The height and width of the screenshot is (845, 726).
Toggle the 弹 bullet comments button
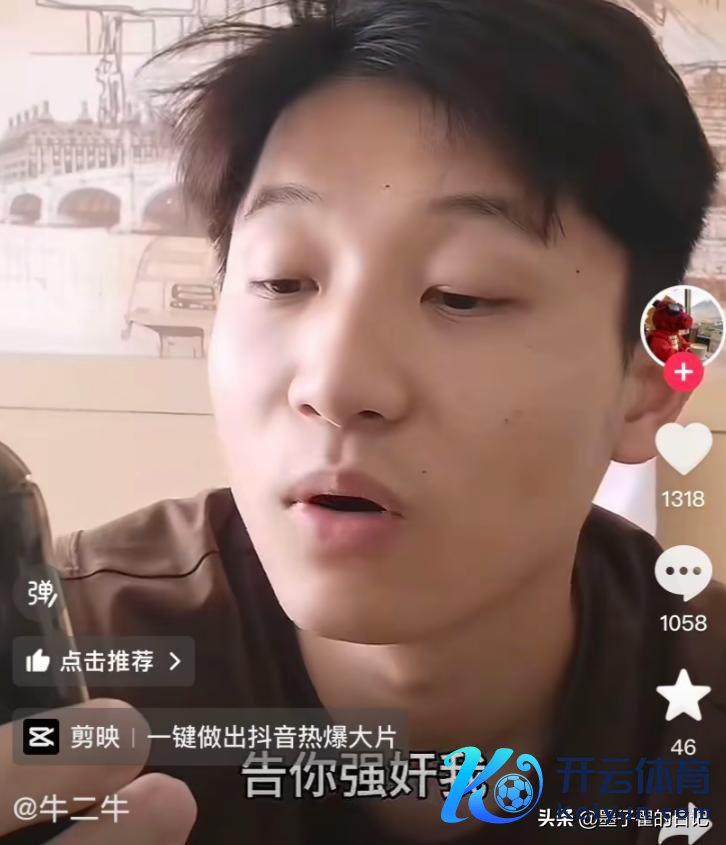[x=41, y=594]
